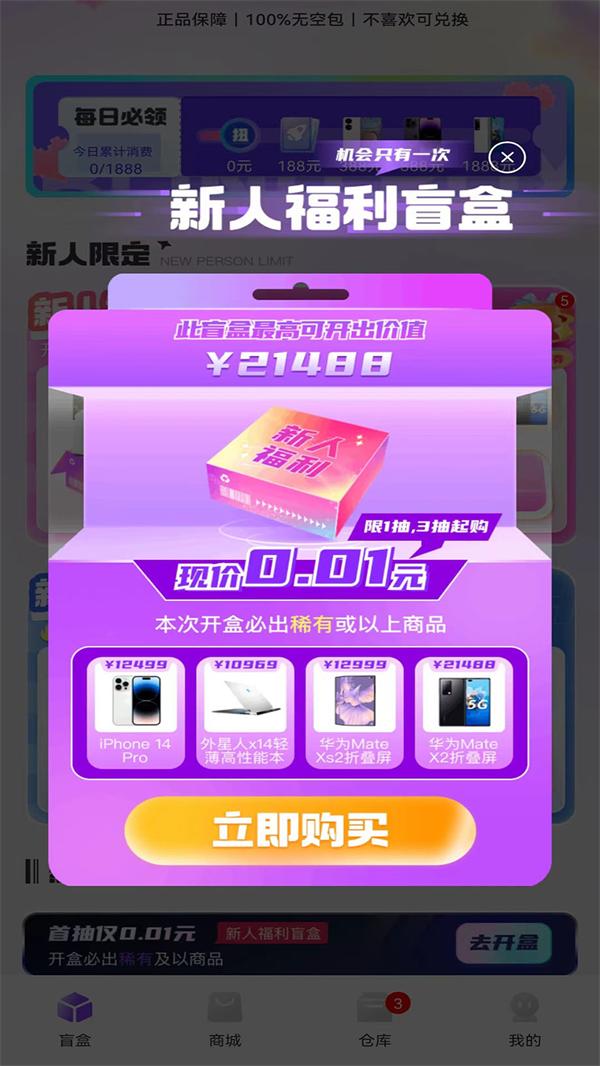View the 外星人x14轻薄高性能本 prize card
This screenshot has width=600, height=1066.
coord(245,712)
